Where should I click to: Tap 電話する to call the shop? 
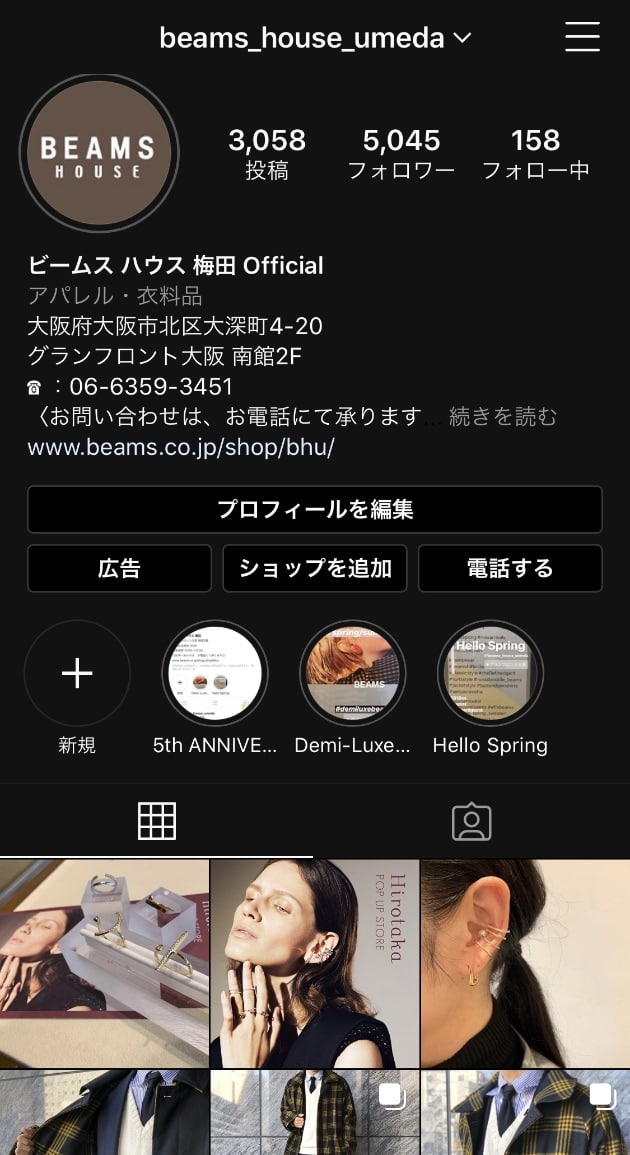tap(510, 569)
